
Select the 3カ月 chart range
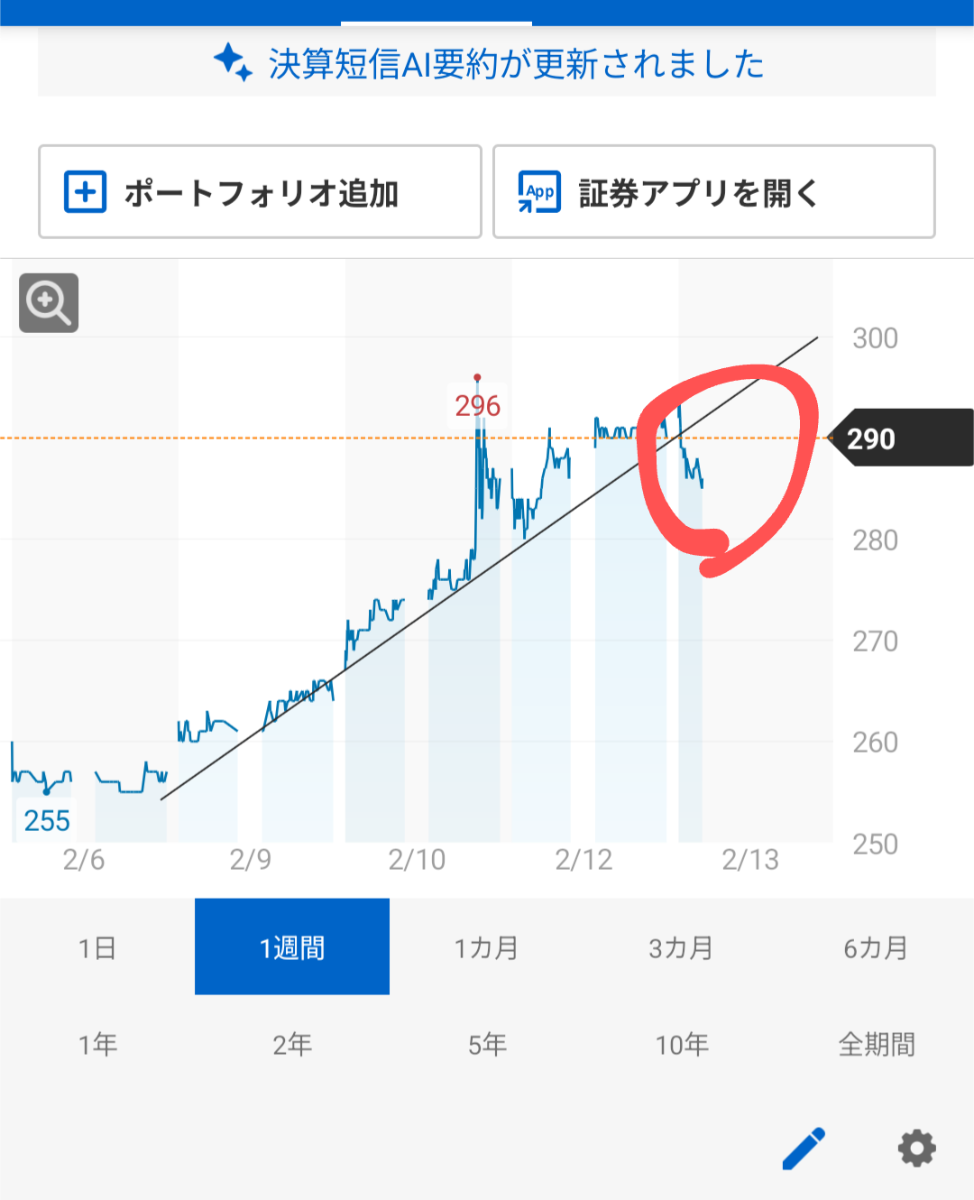pos(681,947)
